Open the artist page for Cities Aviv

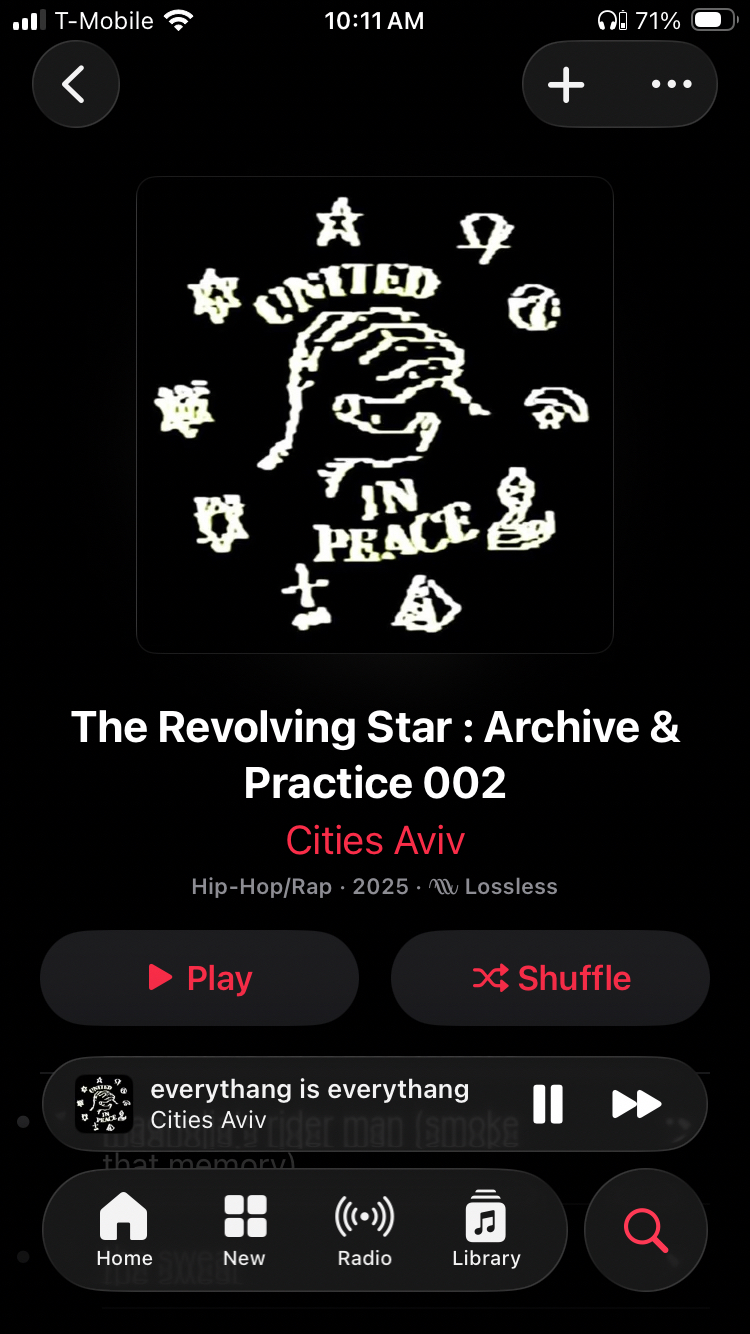375,840
